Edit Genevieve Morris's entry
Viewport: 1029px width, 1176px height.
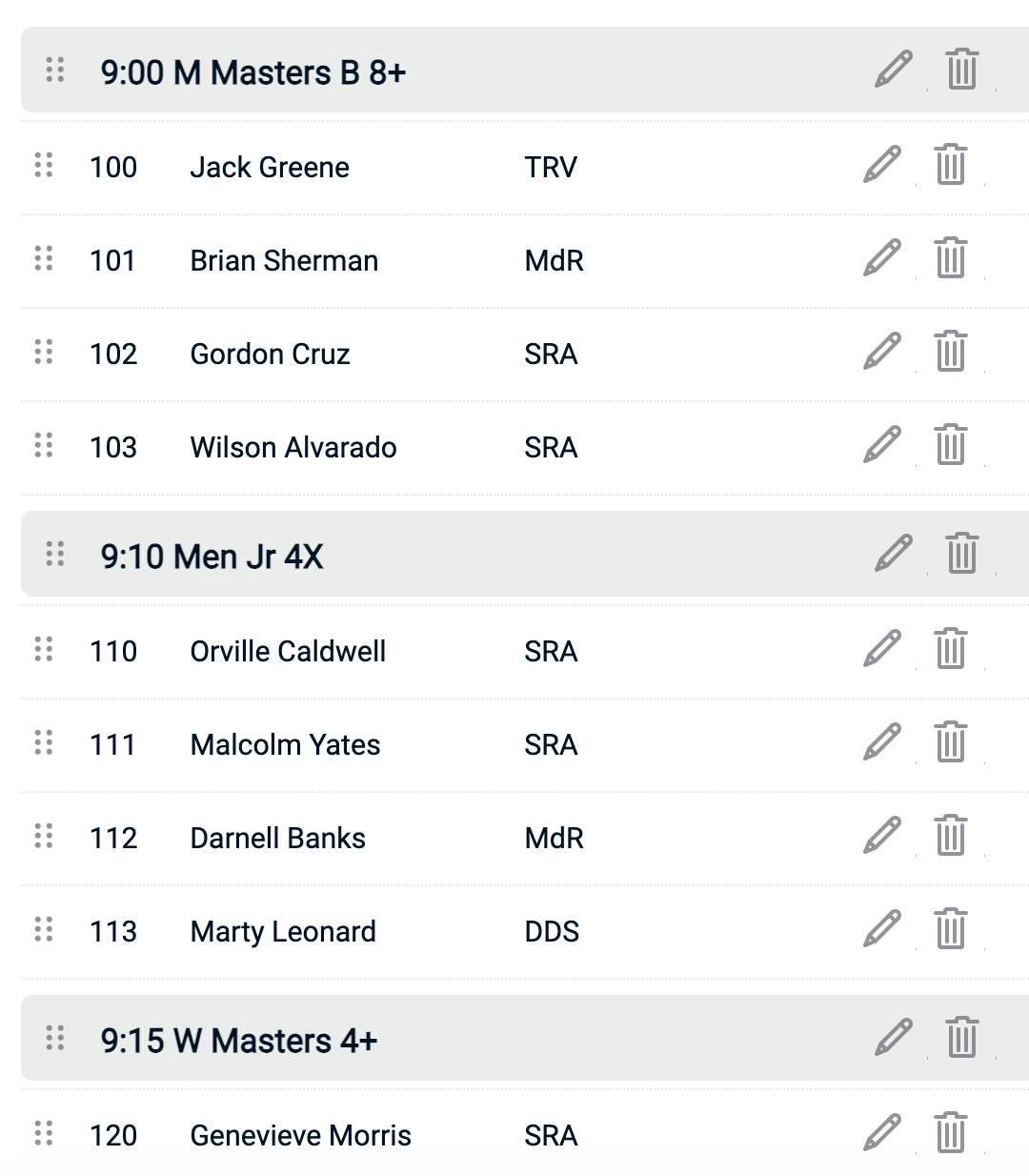pyautogui.click(x=881, y=1133)
